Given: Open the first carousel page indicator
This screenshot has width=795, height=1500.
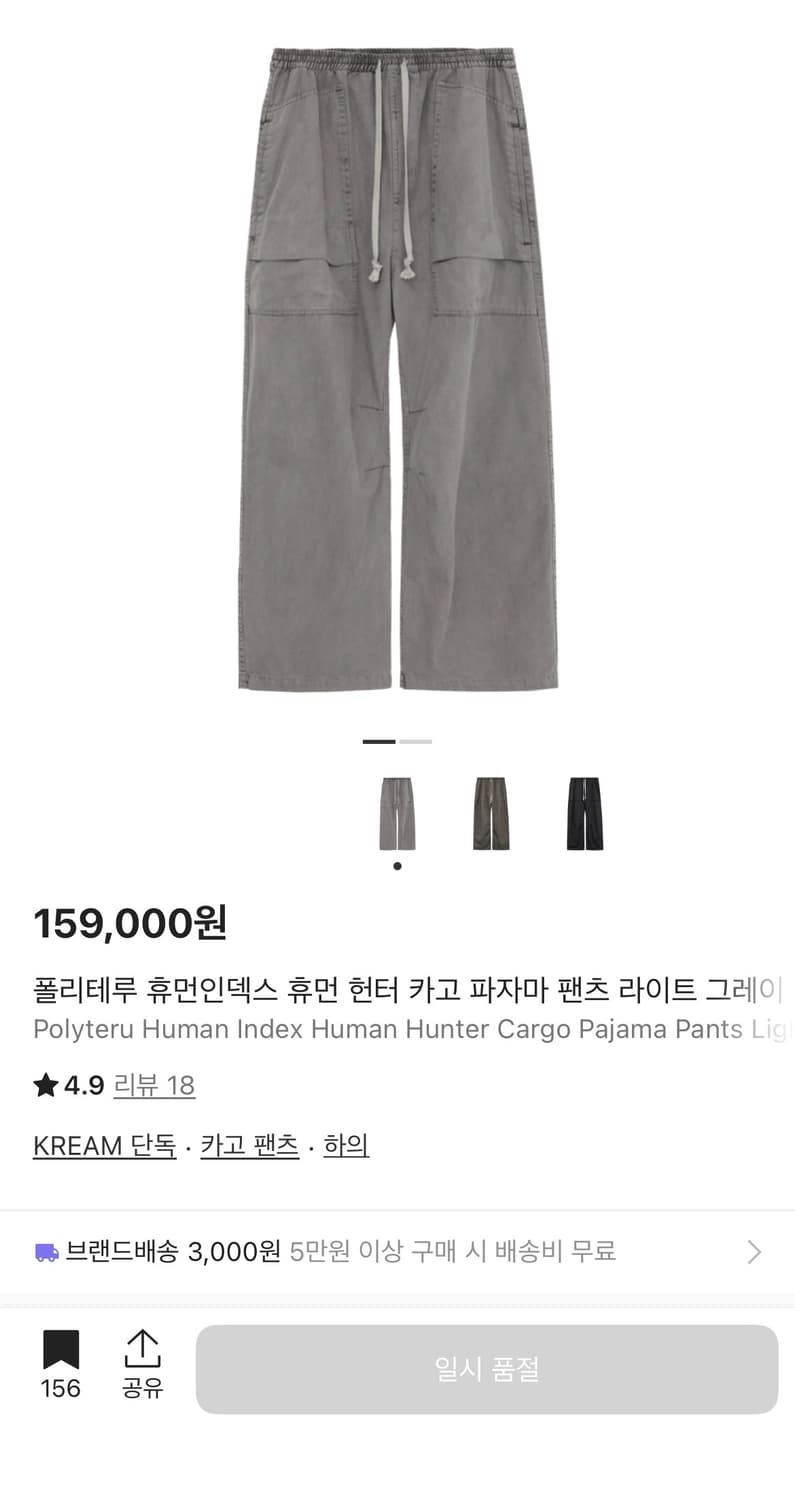Looking at the screenshot, I should (x=377, y=741).
